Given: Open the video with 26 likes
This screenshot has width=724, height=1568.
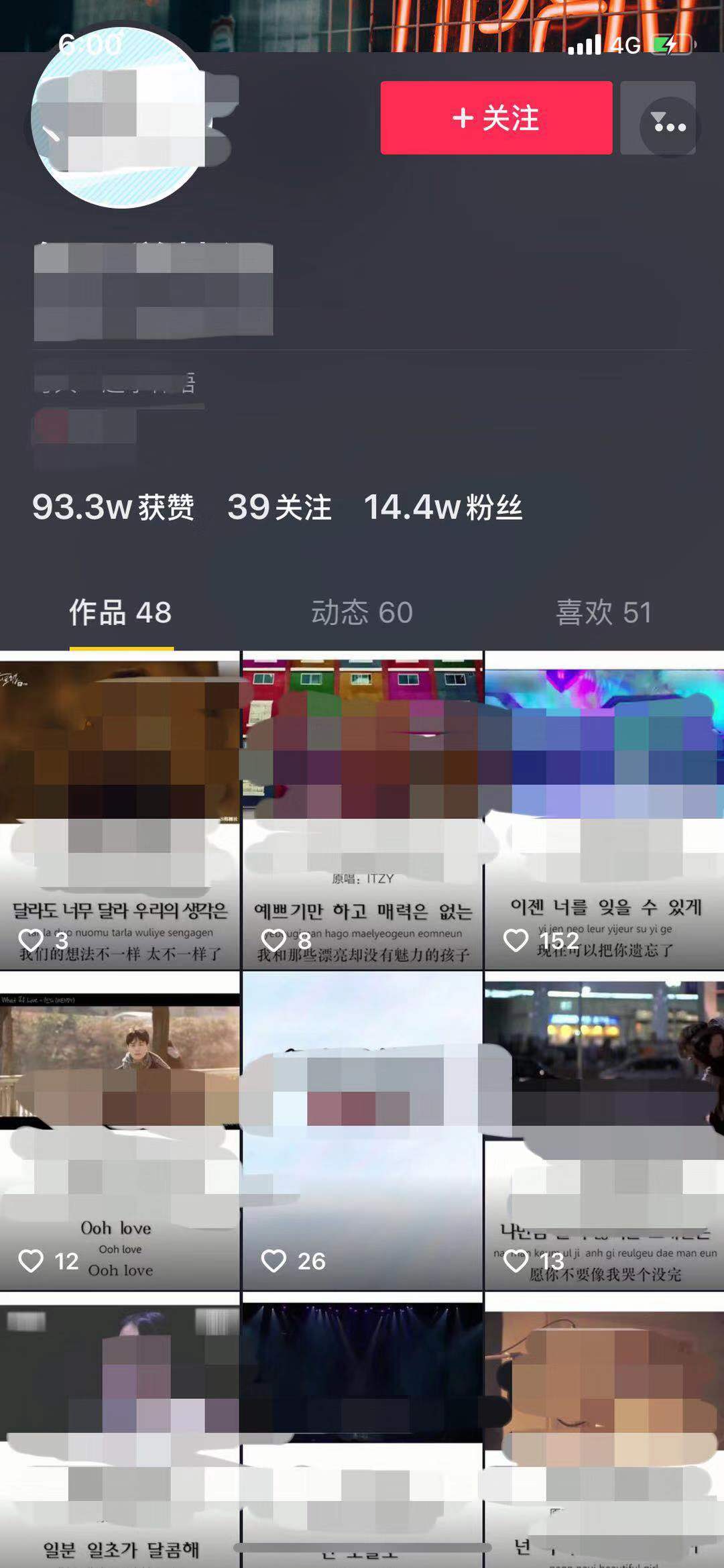Looking at the screenshot, I should pyautogui.click(x=362, y=1133).
